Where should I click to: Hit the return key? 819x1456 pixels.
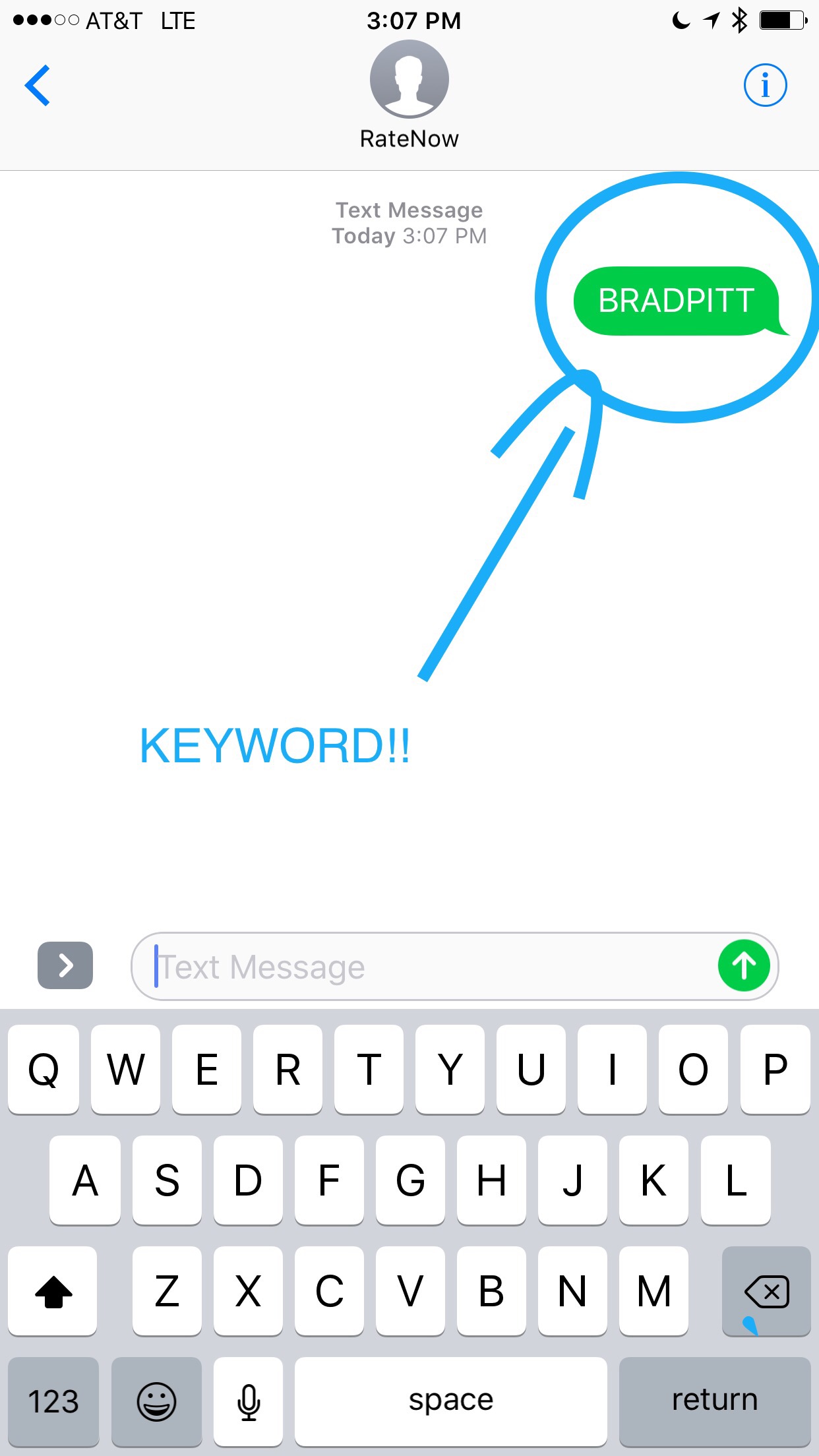[715, 1401]
